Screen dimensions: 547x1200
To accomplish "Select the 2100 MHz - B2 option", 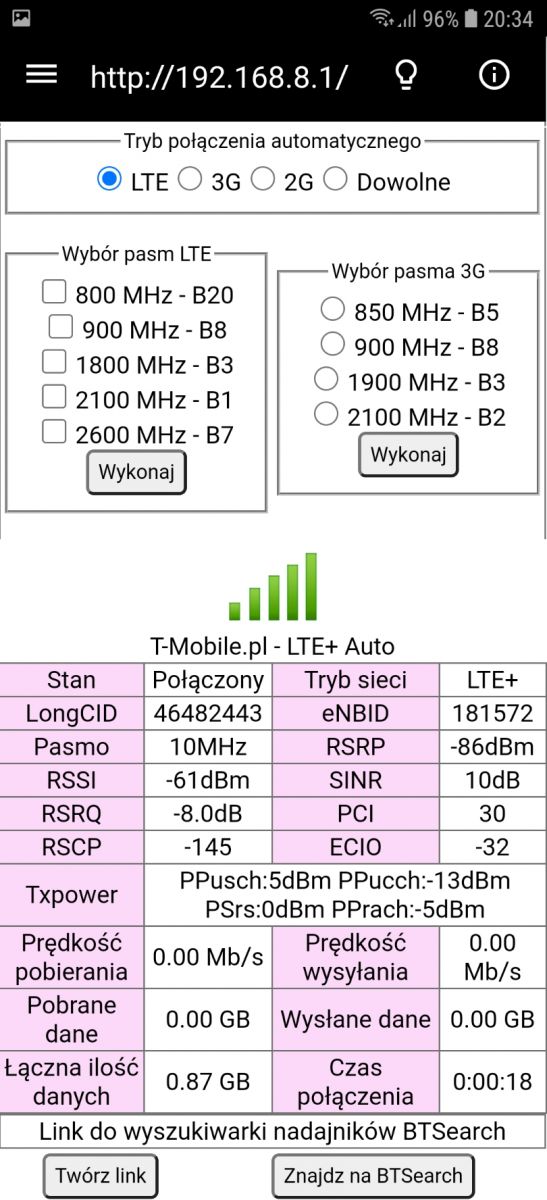I will 325,413.
